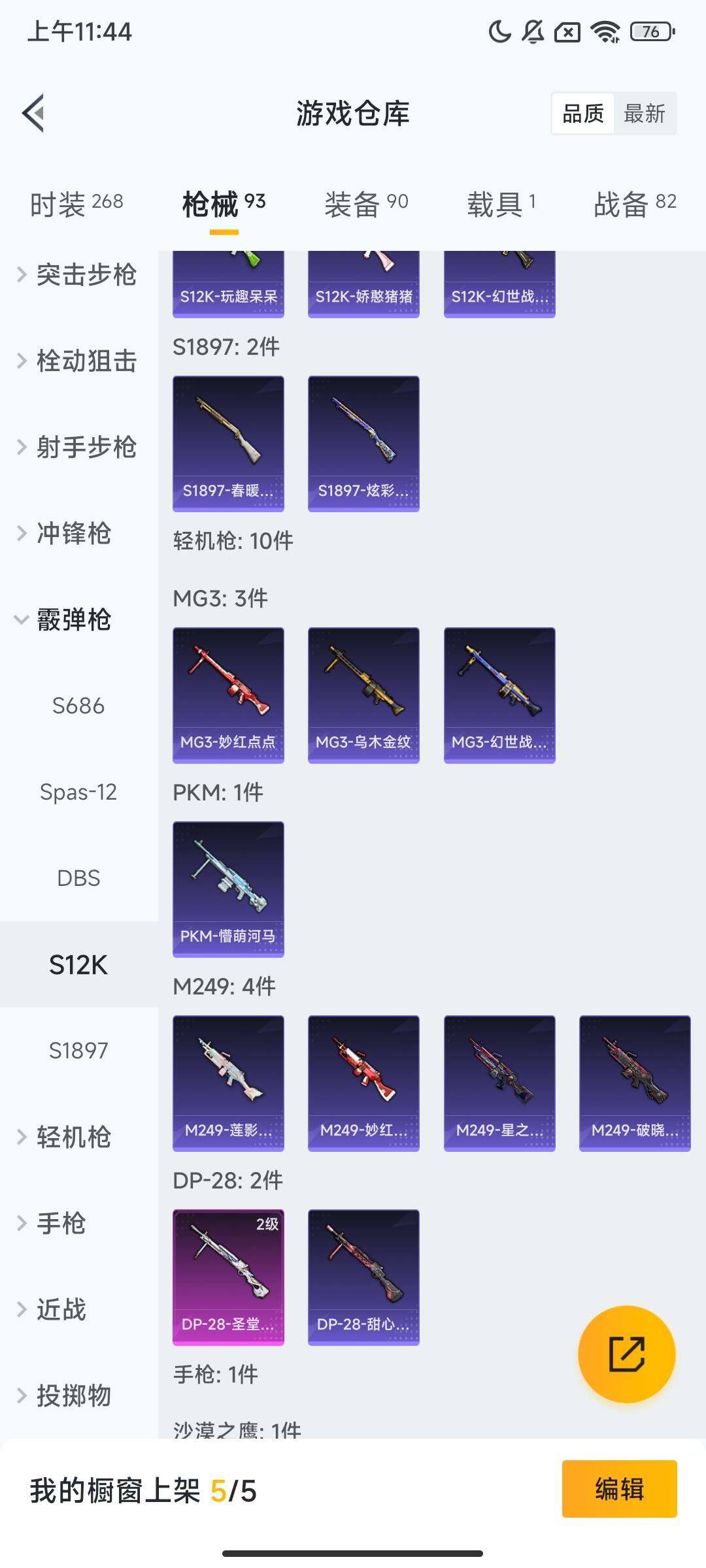The height and width of the screenshot is (1568, 706).
Task: Tap the orange share floating button
Action: click(626, 1354)
